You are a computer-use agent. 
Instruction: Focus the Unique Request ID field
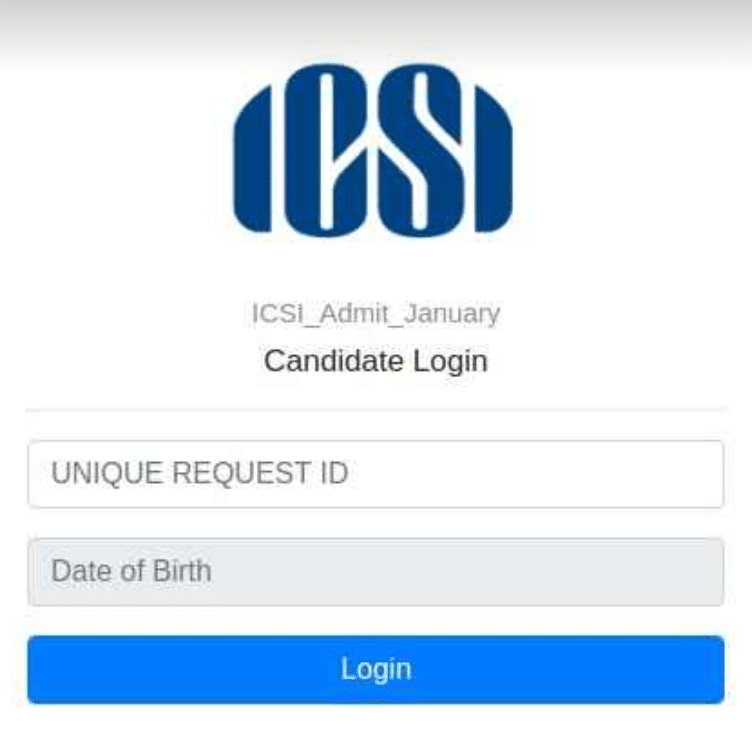375,473
